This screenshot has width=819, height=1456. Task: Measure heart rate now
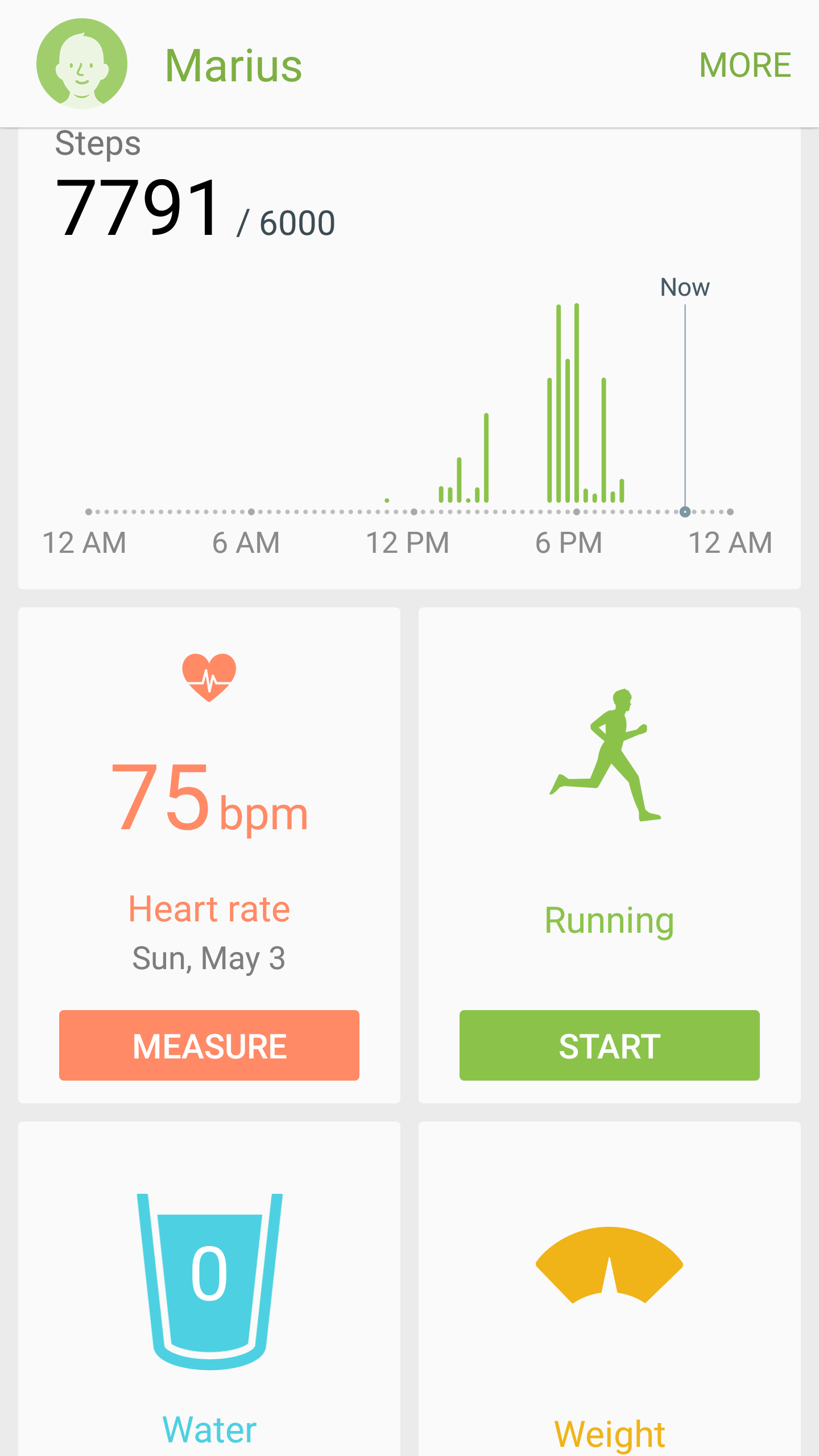tap(209, 1045)
